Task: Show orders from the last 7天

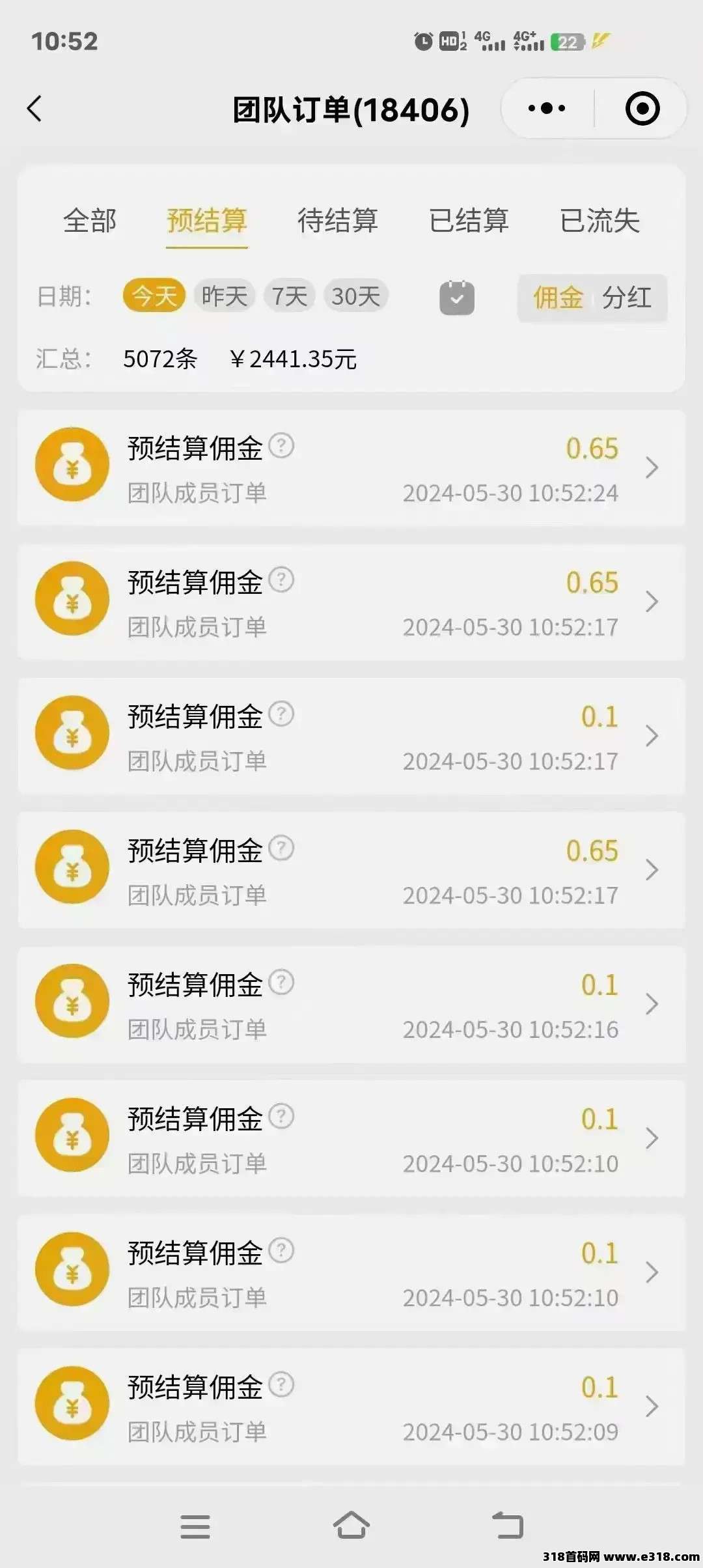Action: pos(289,296)
